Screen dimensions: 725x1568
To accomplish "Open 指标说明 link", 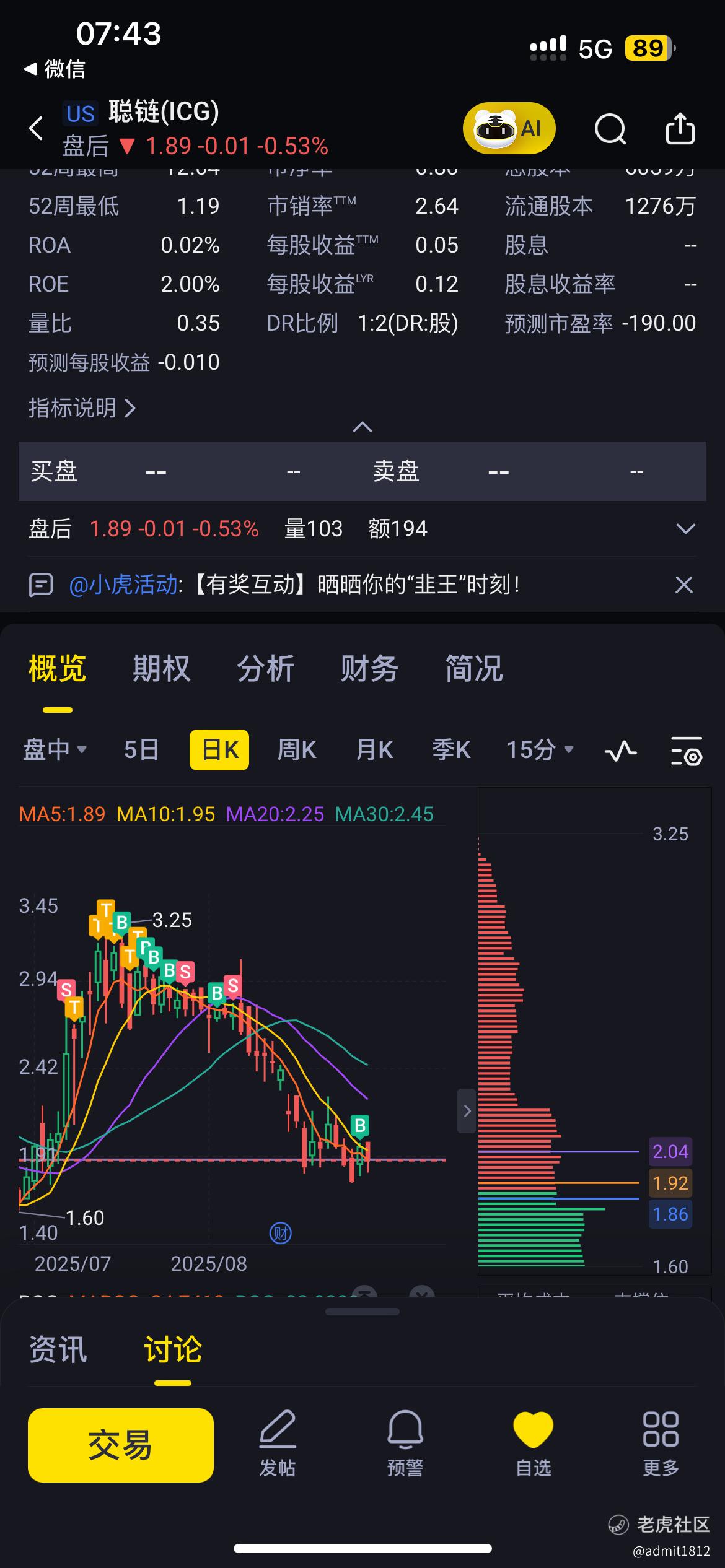I will pyautogui.click(x=82, y=407).
